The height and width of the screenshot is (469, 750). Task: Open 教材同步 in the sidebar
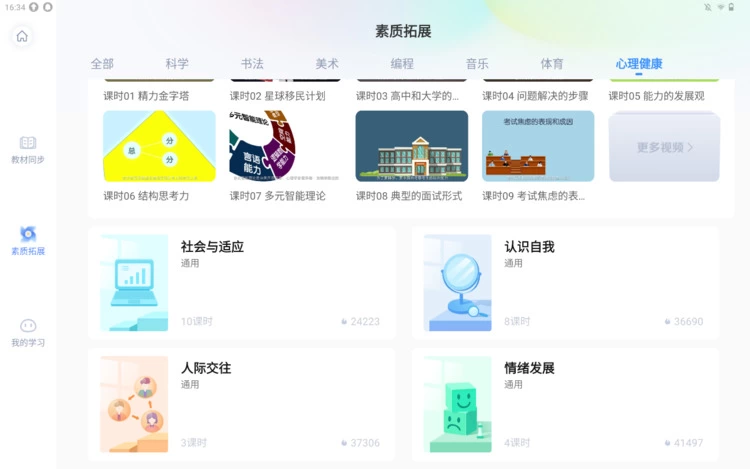pos(28,150)
